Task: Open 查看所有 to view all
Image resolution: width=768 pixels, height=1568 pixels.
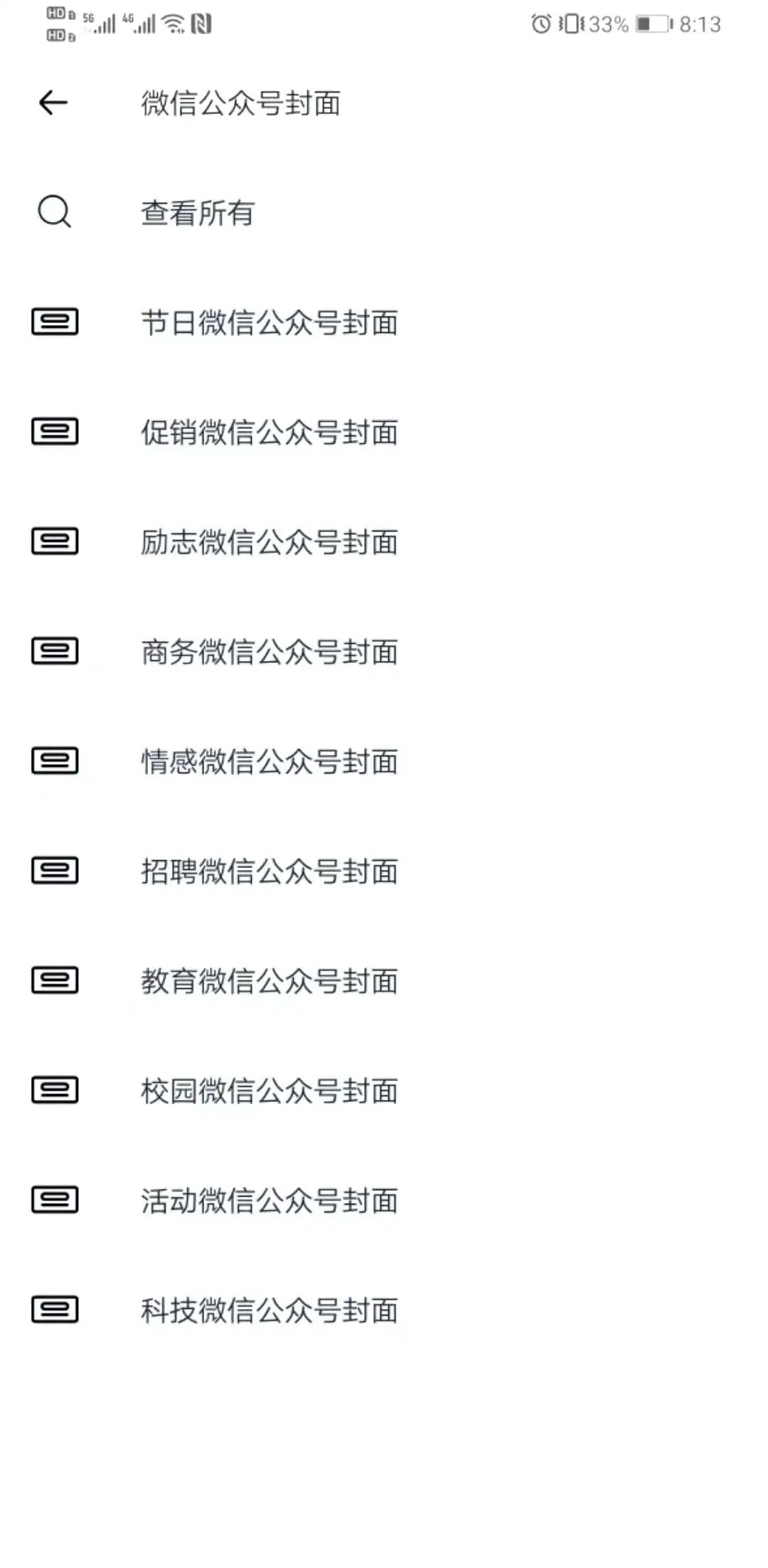Action: (x=384, y=212)
